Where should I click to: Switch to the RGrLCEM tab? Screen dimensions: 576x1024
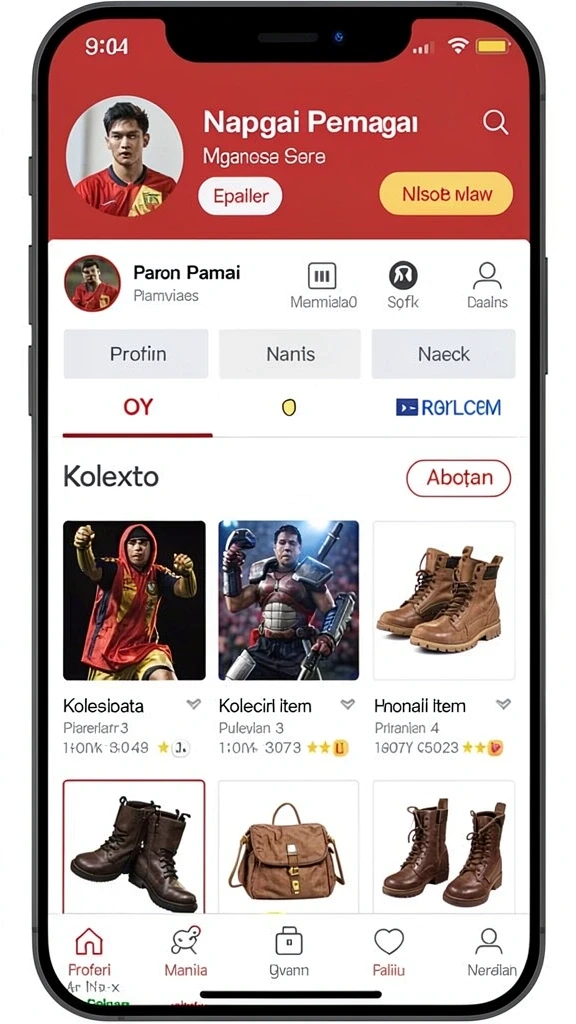[x=449, y=408]
